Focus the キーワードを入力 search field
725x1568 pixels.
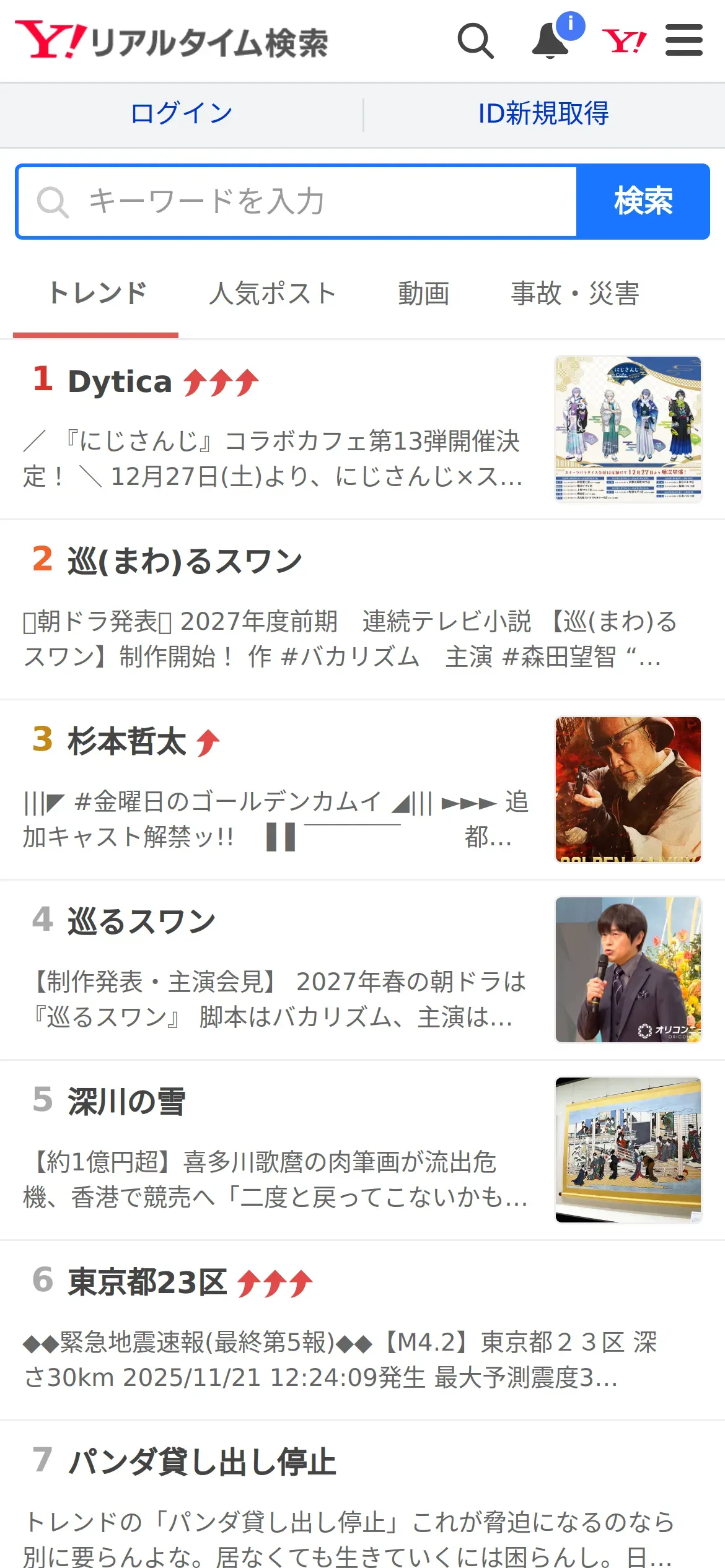(x=297, y=202)
